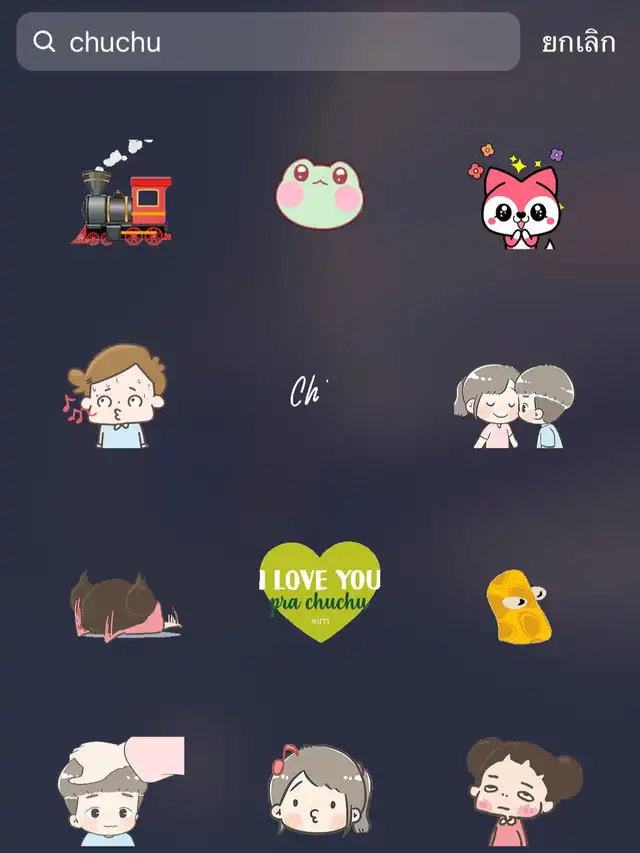The width and height of the screenshot is (640, 853).
Task: Select the steam train sticker
Action: pos(122,192)
